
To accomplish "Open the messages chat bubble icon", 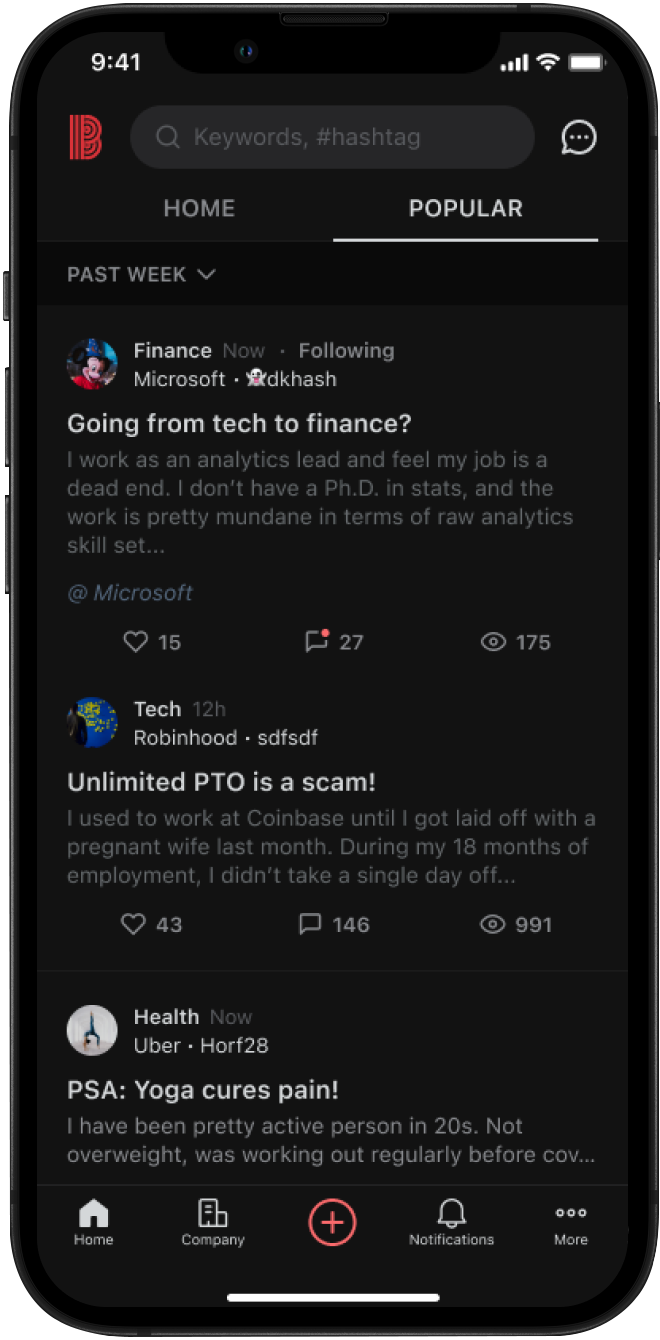I will (x=579, y=137).
